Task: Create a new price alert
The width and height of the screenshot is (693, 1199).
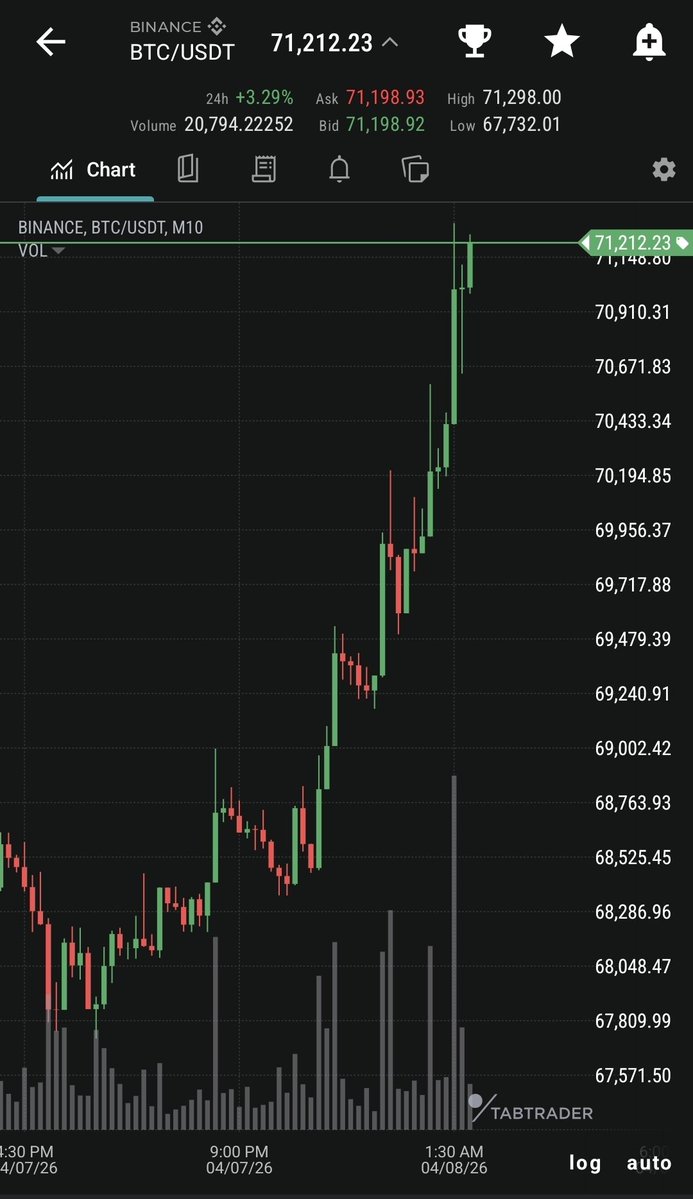Action: click(648, 42)
